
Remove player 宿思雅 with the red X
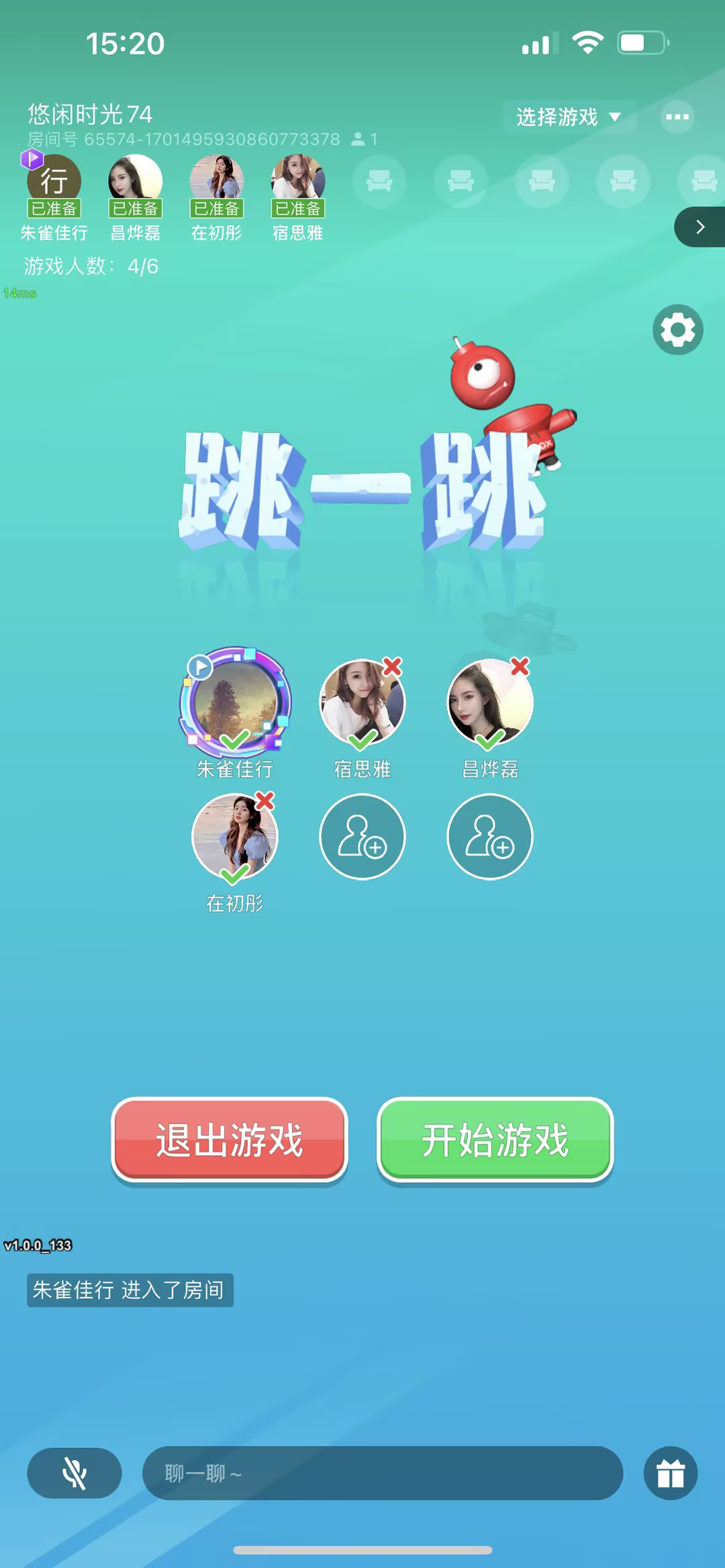(x=392, y=666)
